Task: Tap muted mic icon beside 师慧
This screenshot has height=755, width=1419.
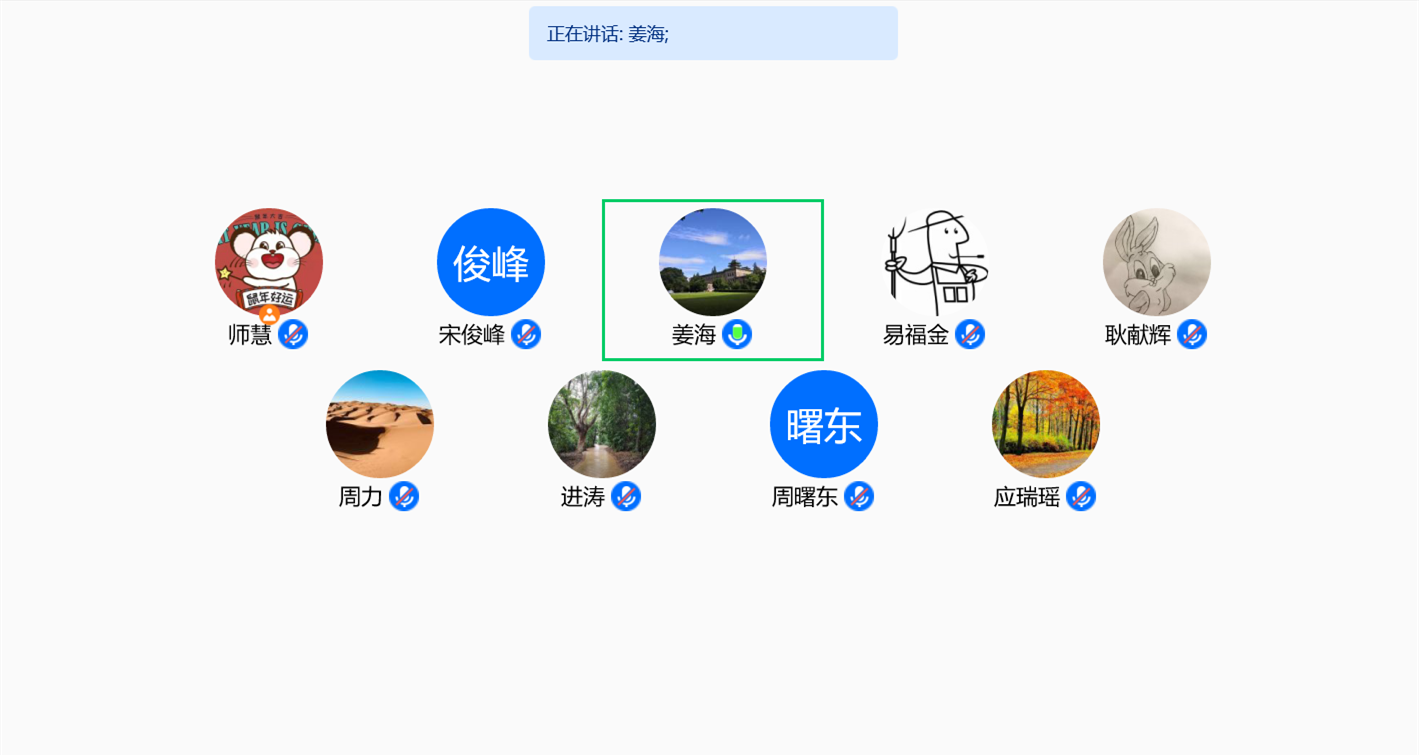Action: (x=293, y=334)
